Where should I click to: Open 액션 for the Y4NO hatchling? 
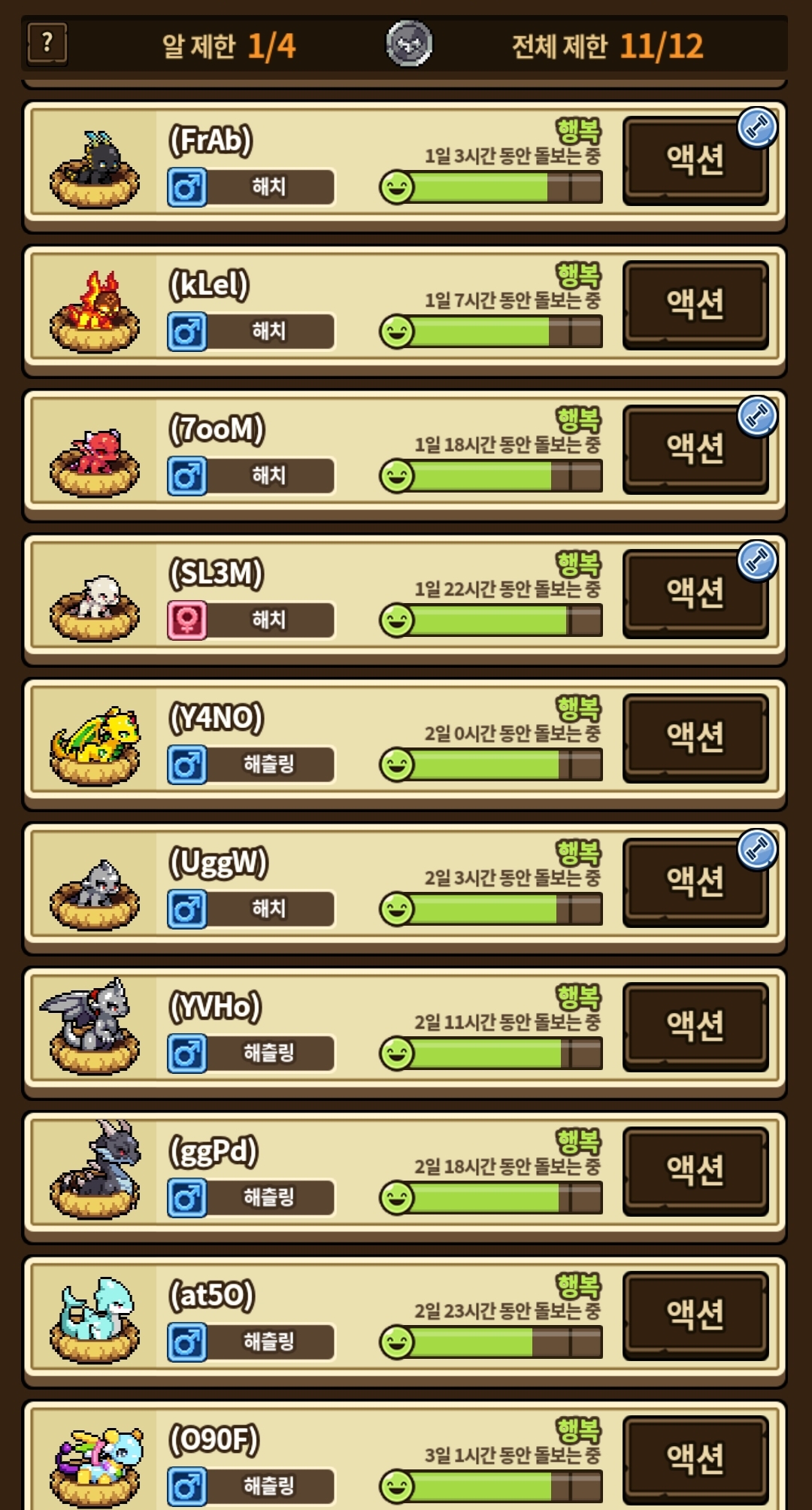pyautogui.click(x=695, y=738)
